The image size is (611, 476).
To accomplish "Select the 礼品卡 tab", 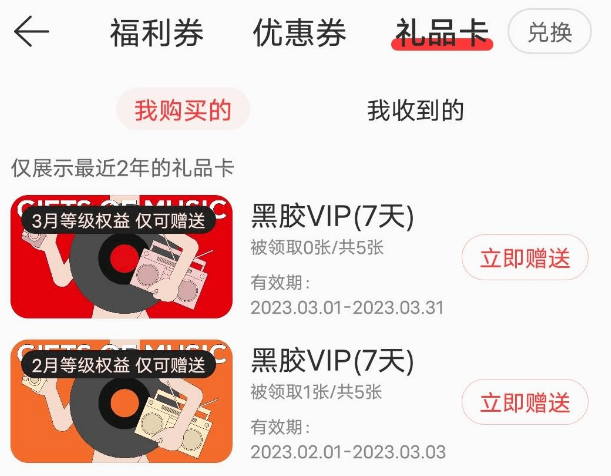I will click(x=442, y=33).
